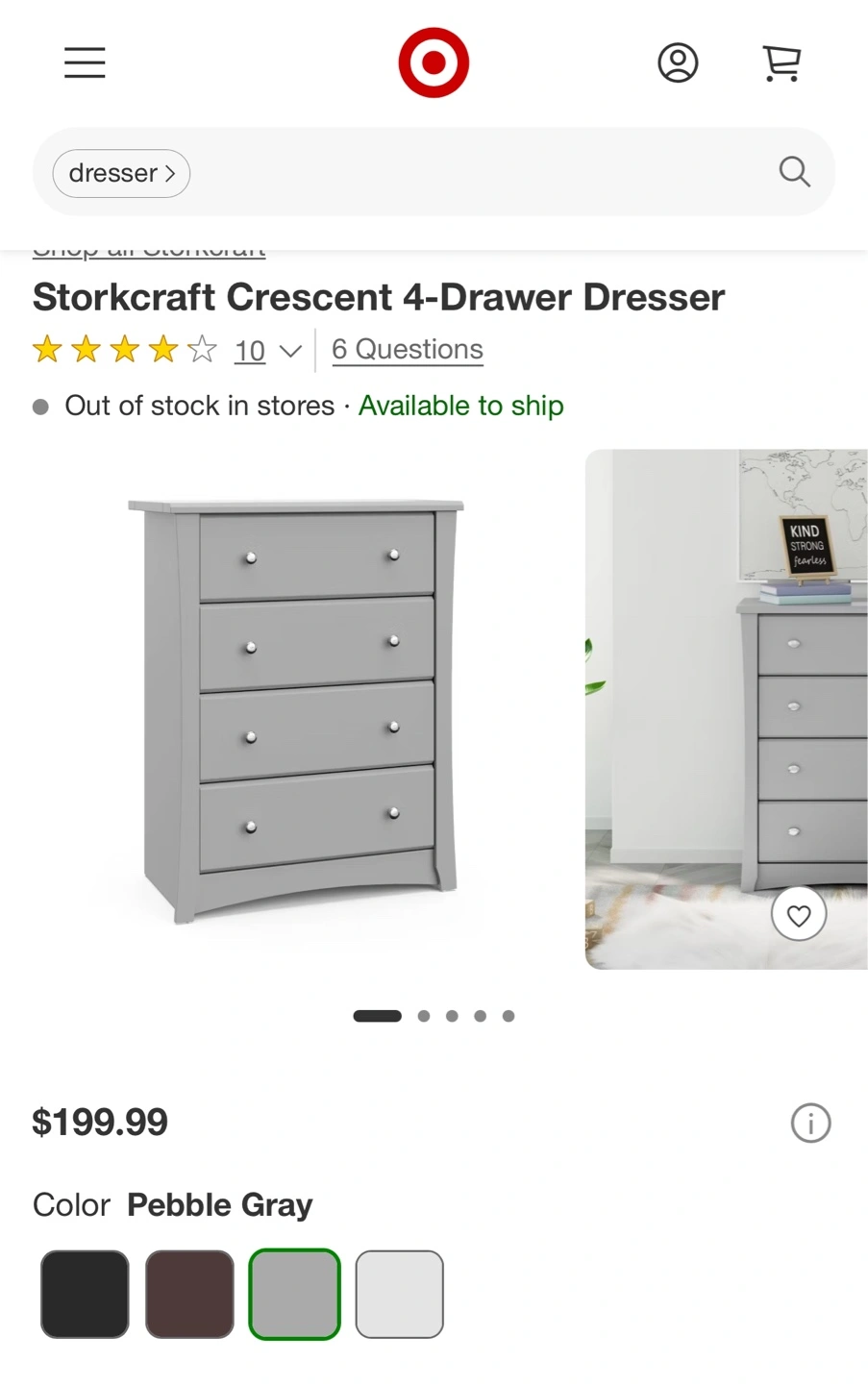Image resolution: width=868 pixels, height=1384 pixels.
Task: Open the account profile icon
Action: pos(678,63)
